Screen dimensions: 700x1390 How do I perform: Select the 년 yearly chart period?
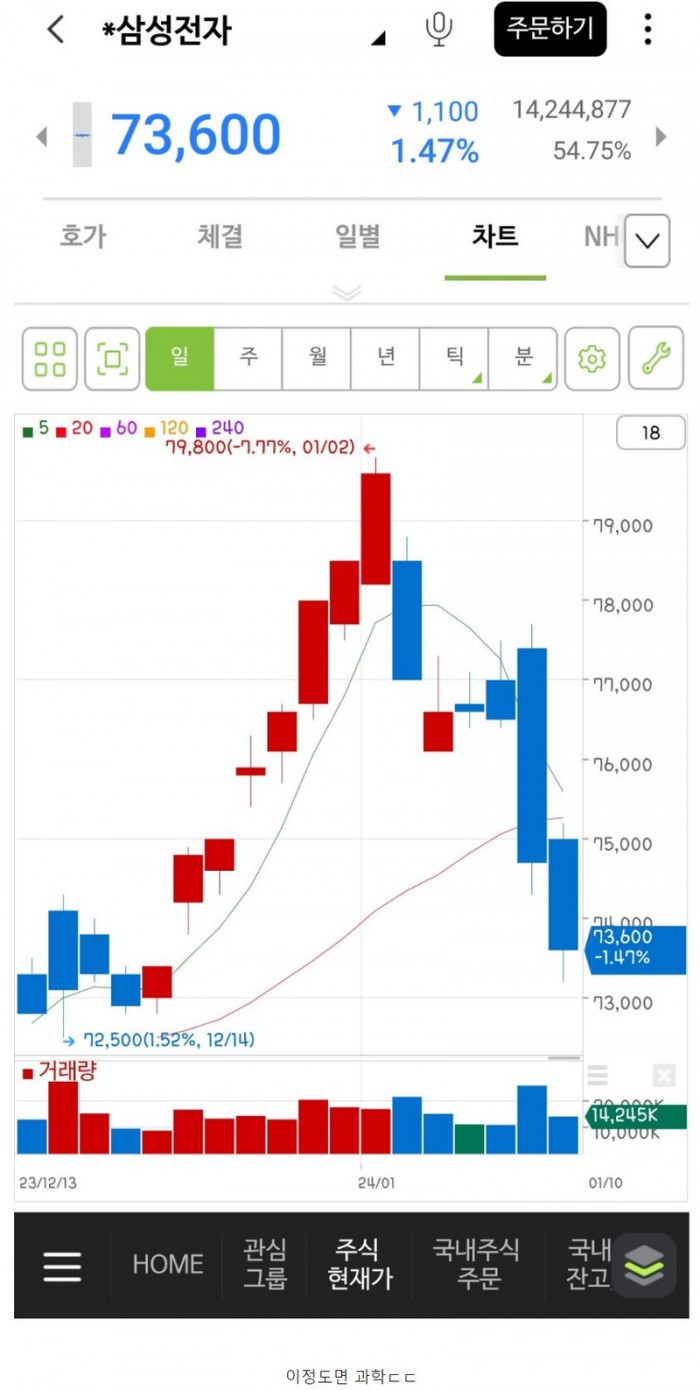(x=386, y=358)
